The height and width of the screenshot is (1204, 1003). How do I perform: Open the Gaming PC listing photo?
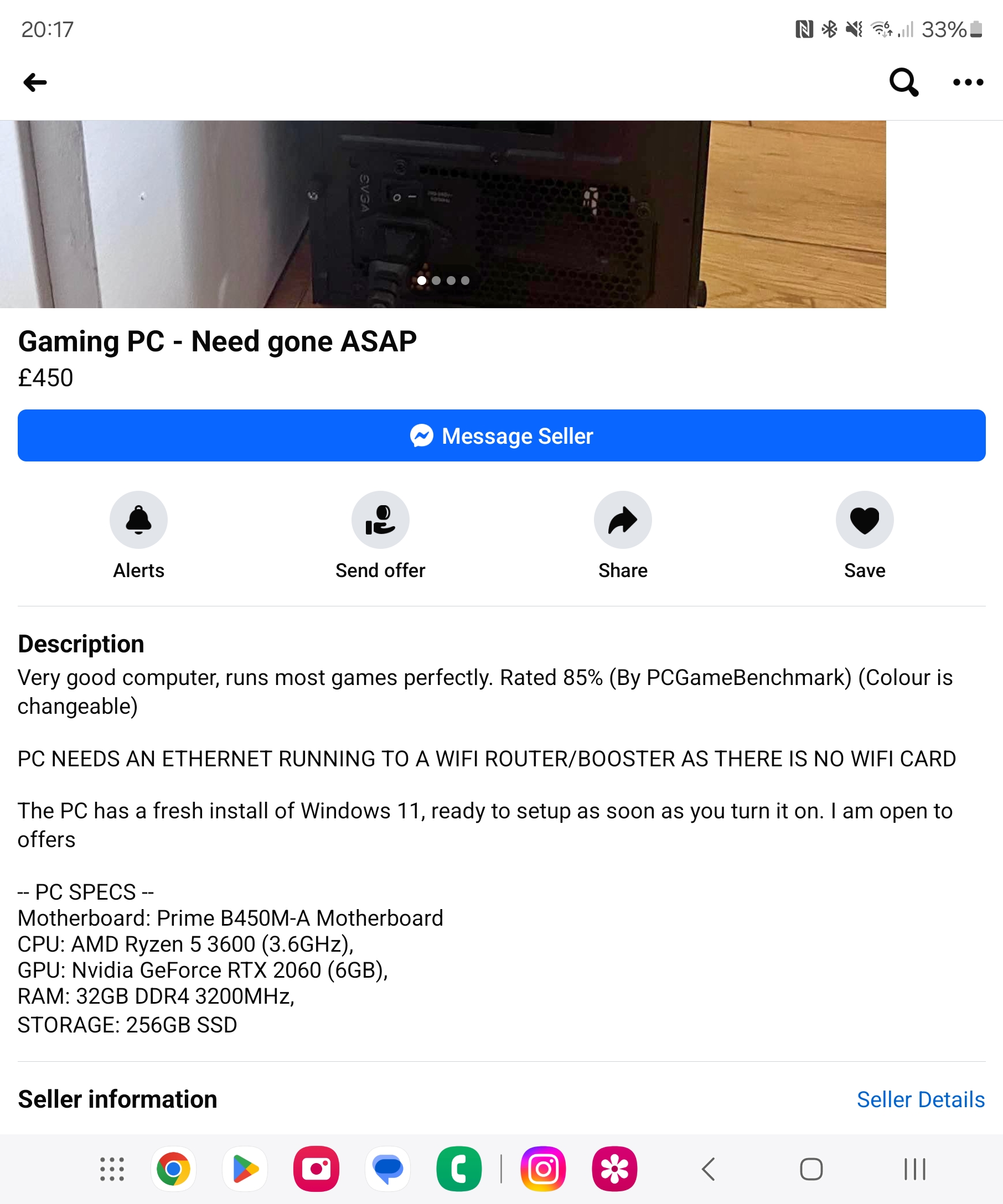coord(443,214)
